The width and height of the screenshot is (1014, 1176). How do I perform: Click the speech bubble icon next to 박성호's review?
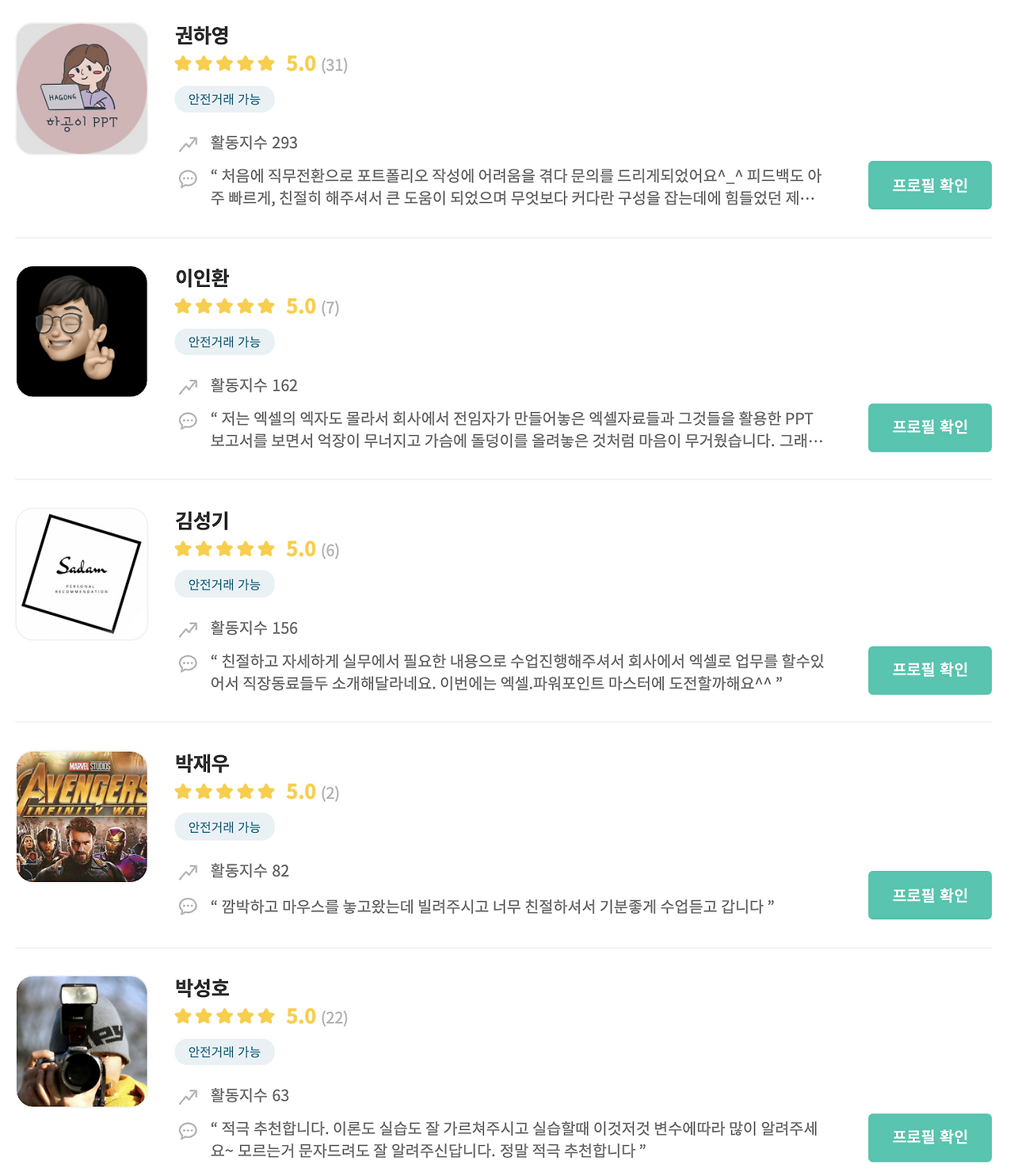point(189,1132)
